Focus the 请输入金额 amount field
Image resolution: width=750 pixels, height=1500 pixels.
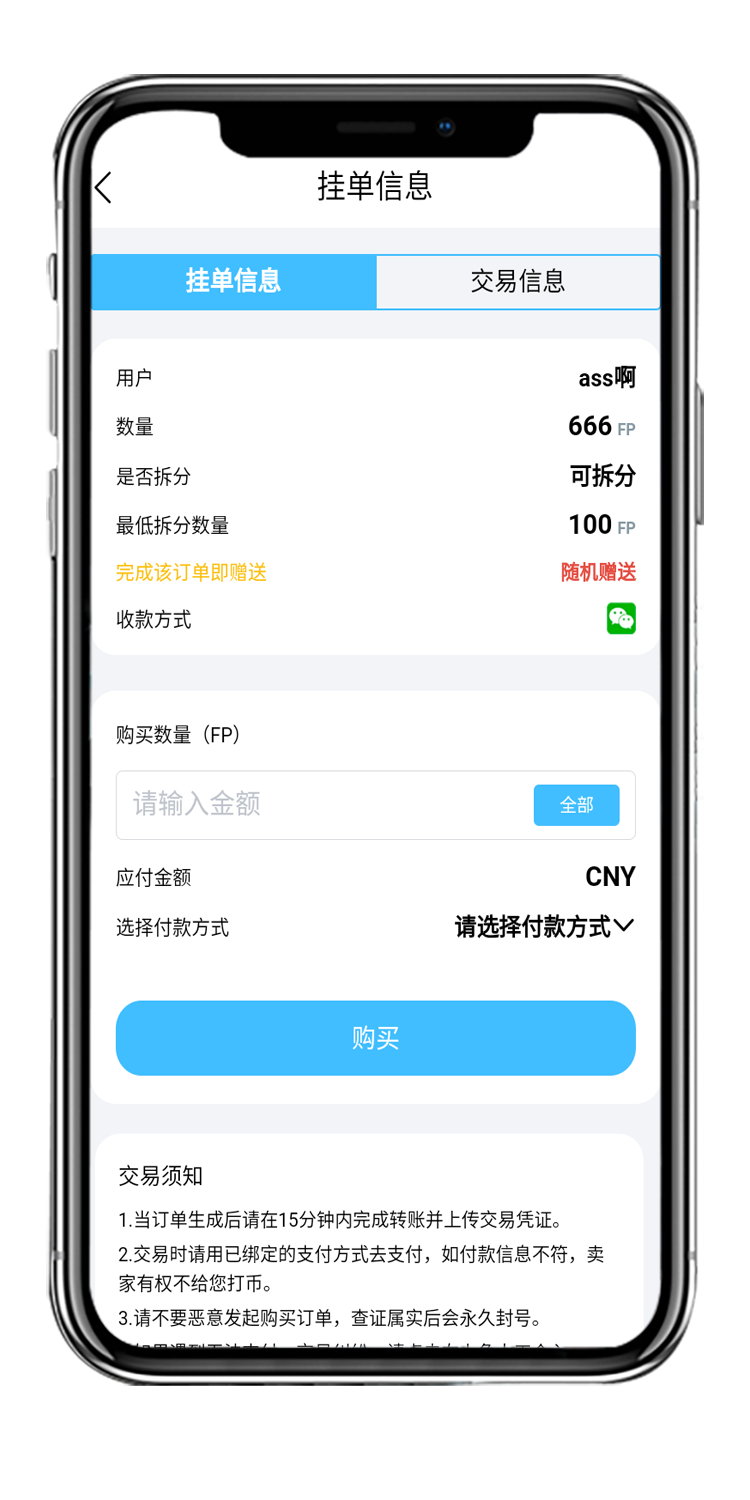coord(320,805)
